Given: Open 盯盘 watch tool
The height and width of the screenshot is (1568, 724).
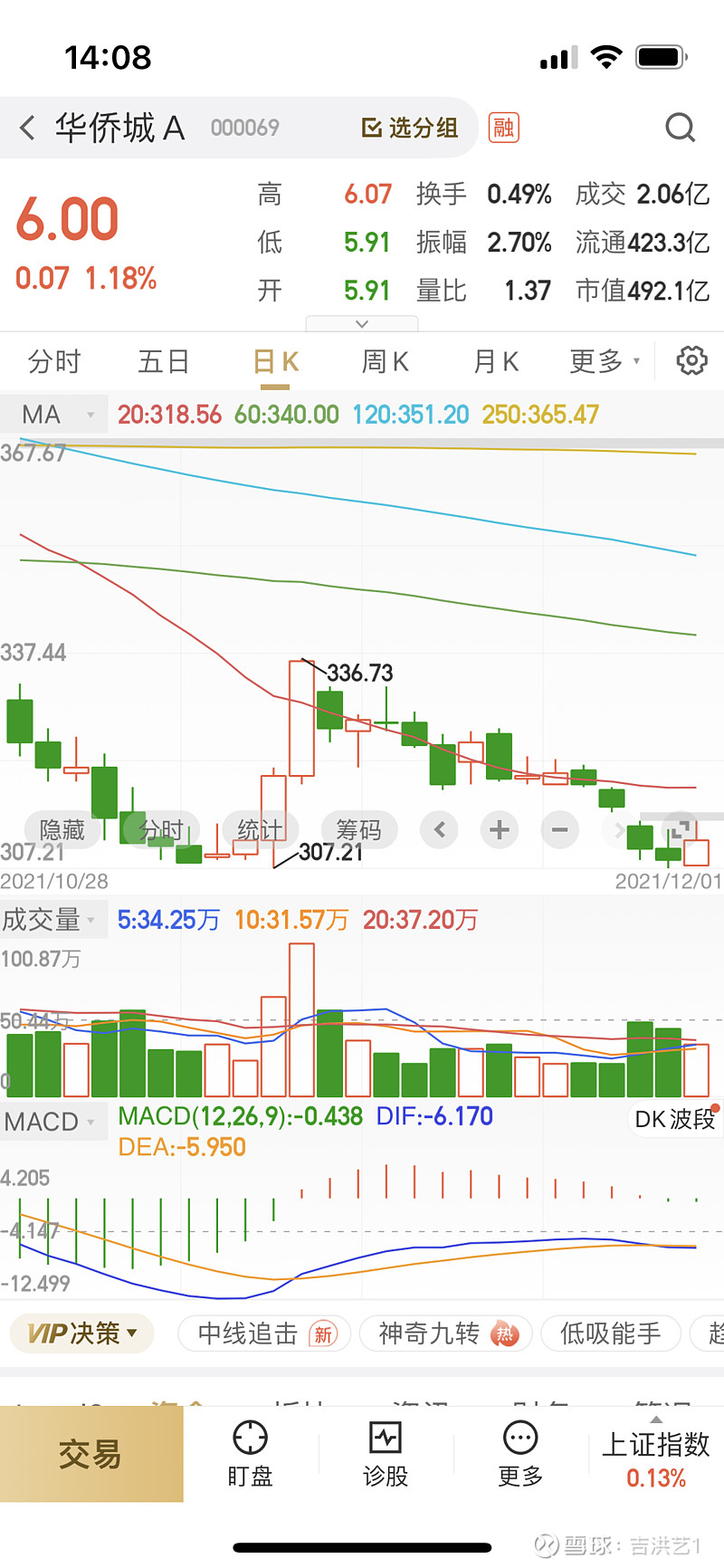Looking at the screenshot, I should [250, 1454].
